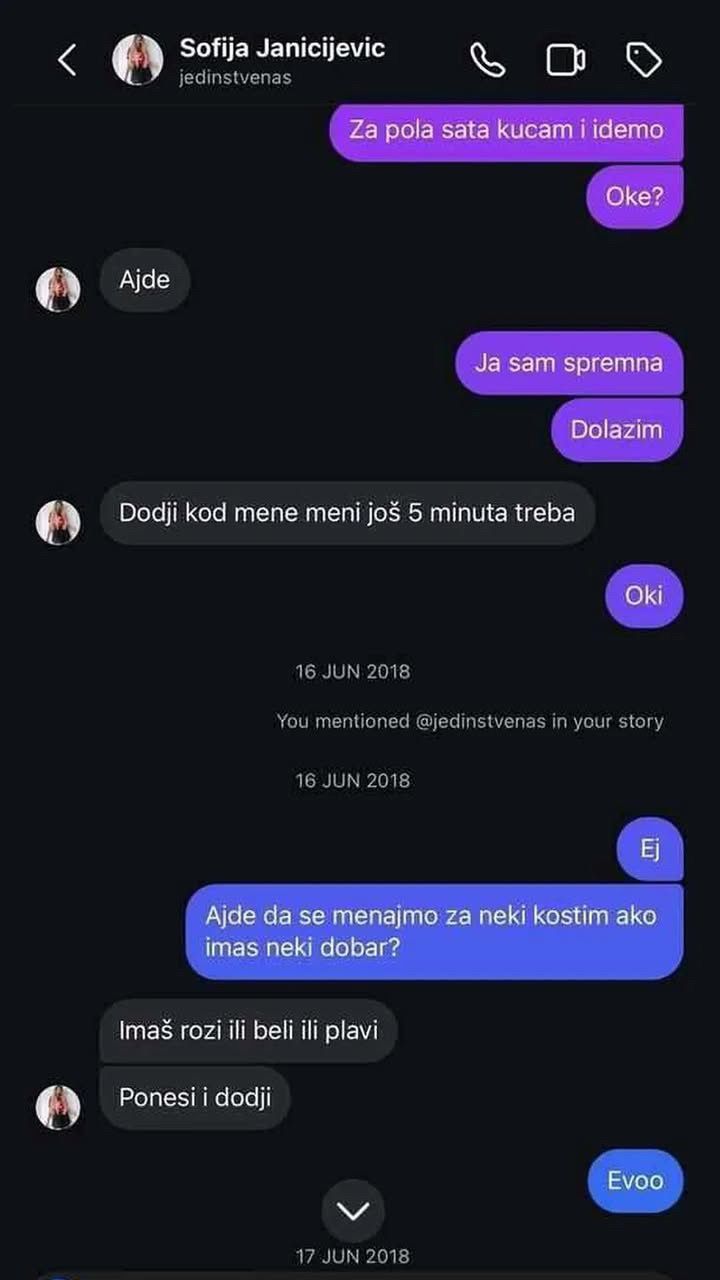Start a voice call with Sofija
720x1280 pixels.
click(x=488, y=61)
